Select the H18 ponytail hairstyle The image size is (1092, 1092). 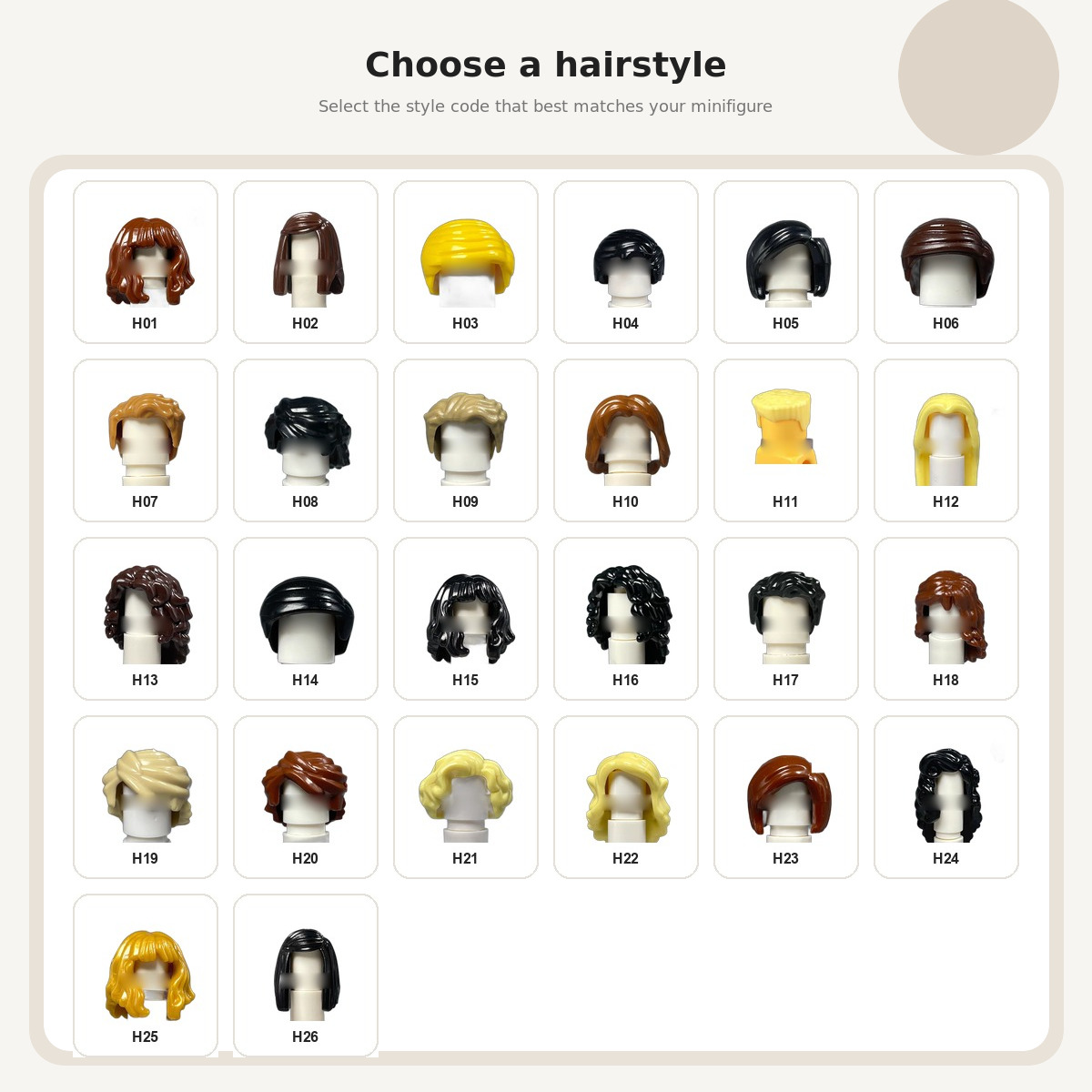[946, 619]
